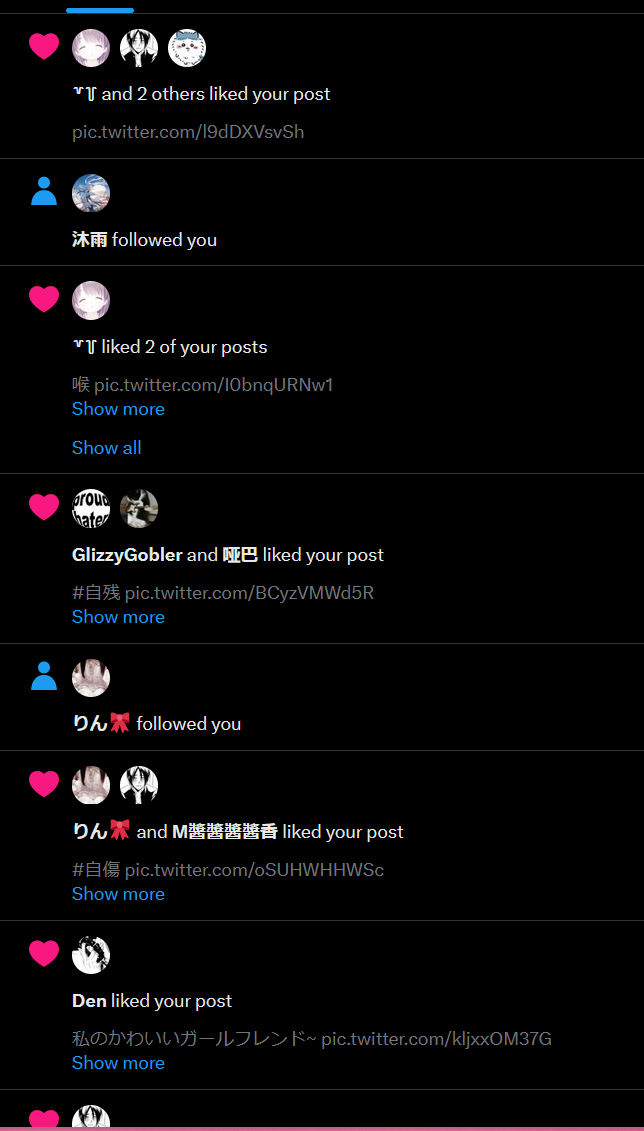The height and width of the screenshot is (1131, 644).
Task: Open M醬醬醬醬香's avatar
Action: (x=139, y=785)
